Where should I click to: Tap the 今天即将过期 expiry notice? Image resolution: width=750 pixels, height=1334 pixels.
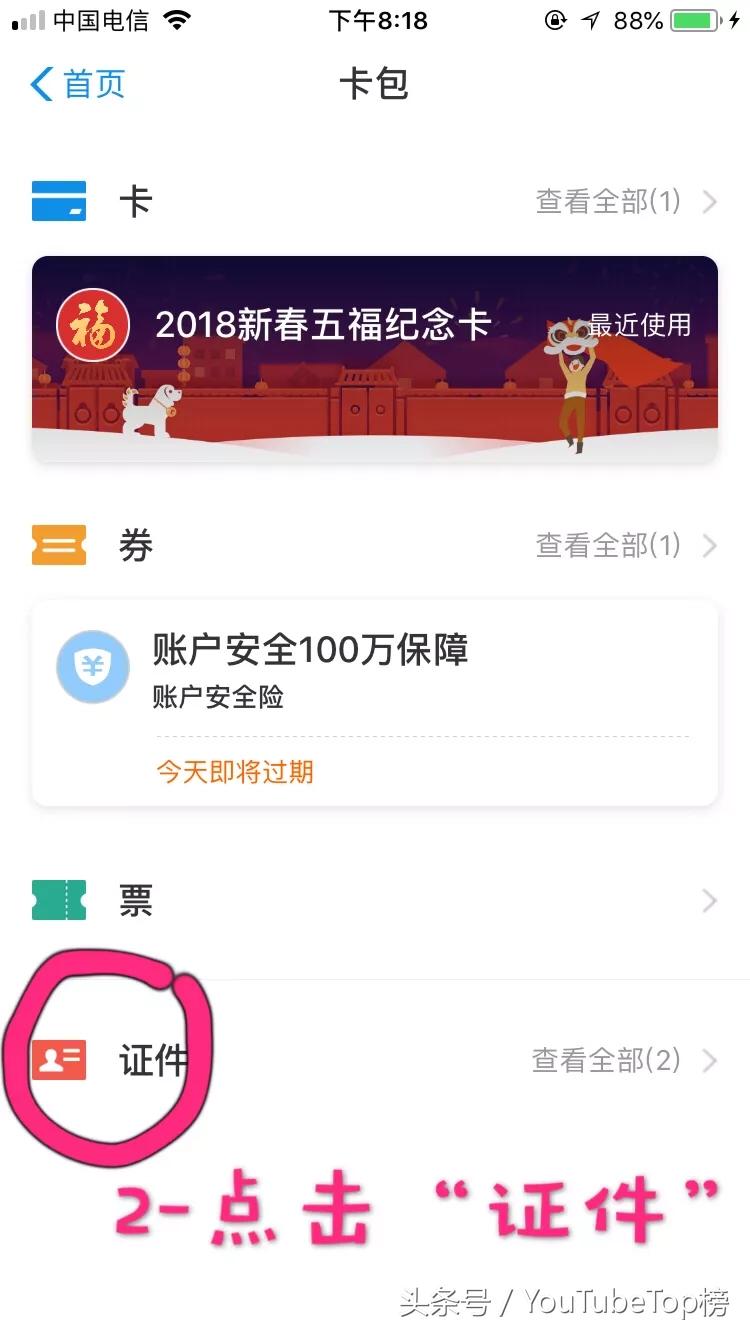[235, 770]
